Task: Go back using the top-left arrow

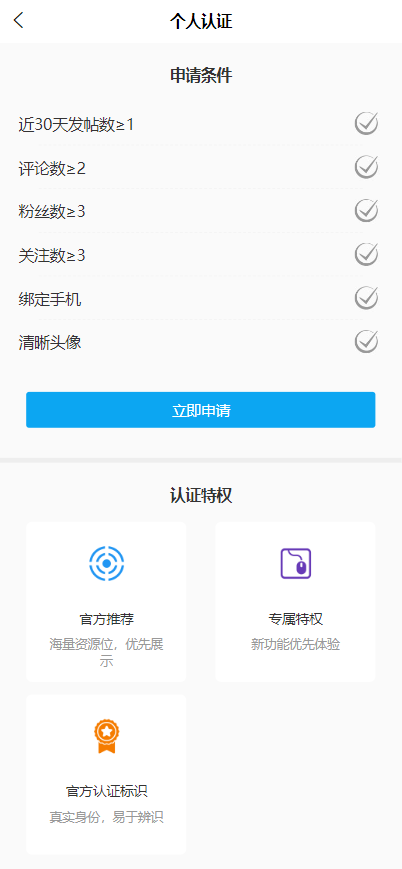Action: point(19,21)
